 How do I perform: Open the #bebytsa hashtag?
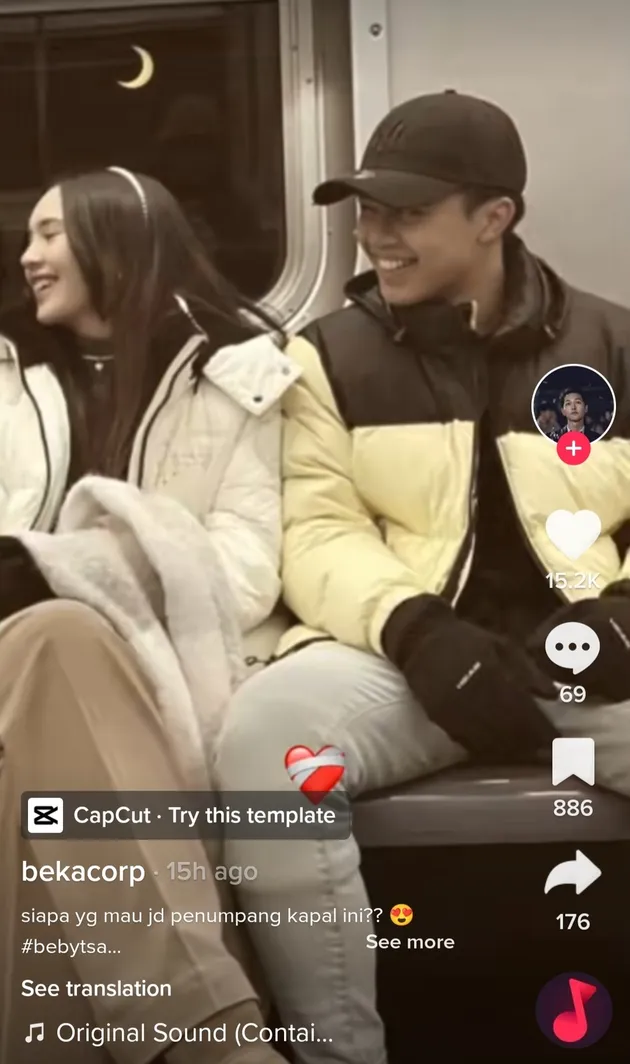[x=69, y=943]
